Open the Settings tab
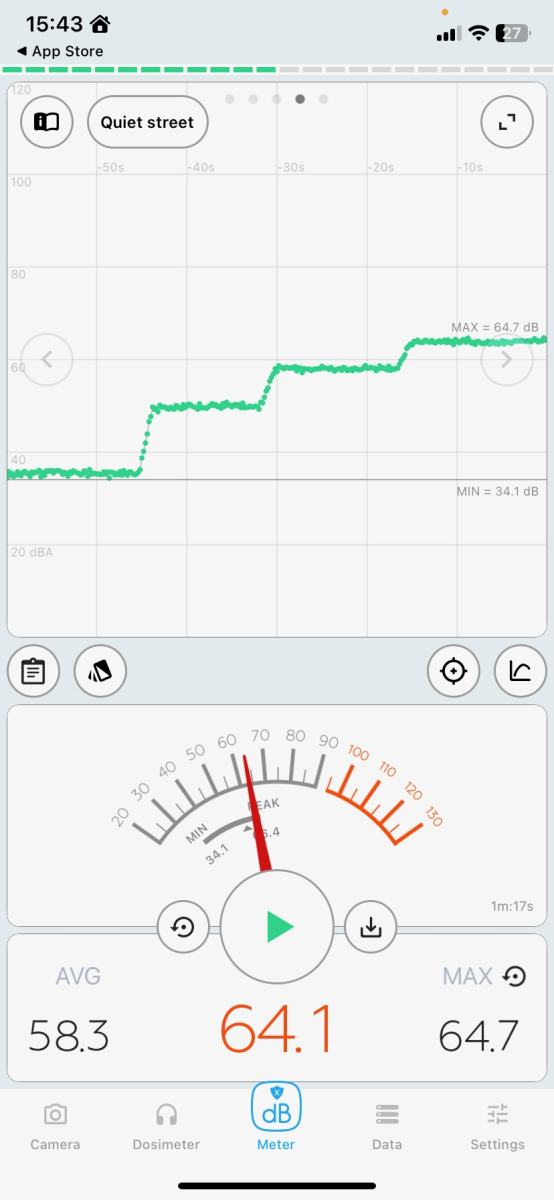 coord(497,1126)
